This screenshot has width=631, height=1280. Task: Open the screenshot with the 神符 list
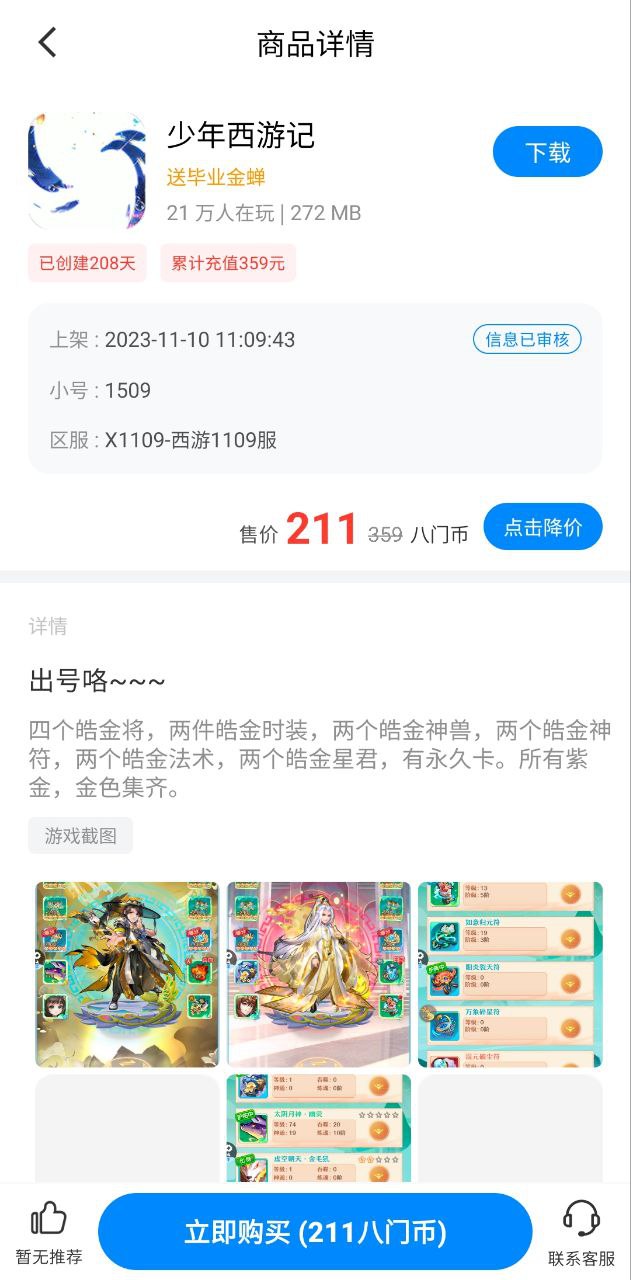click(x=510, y=974)
